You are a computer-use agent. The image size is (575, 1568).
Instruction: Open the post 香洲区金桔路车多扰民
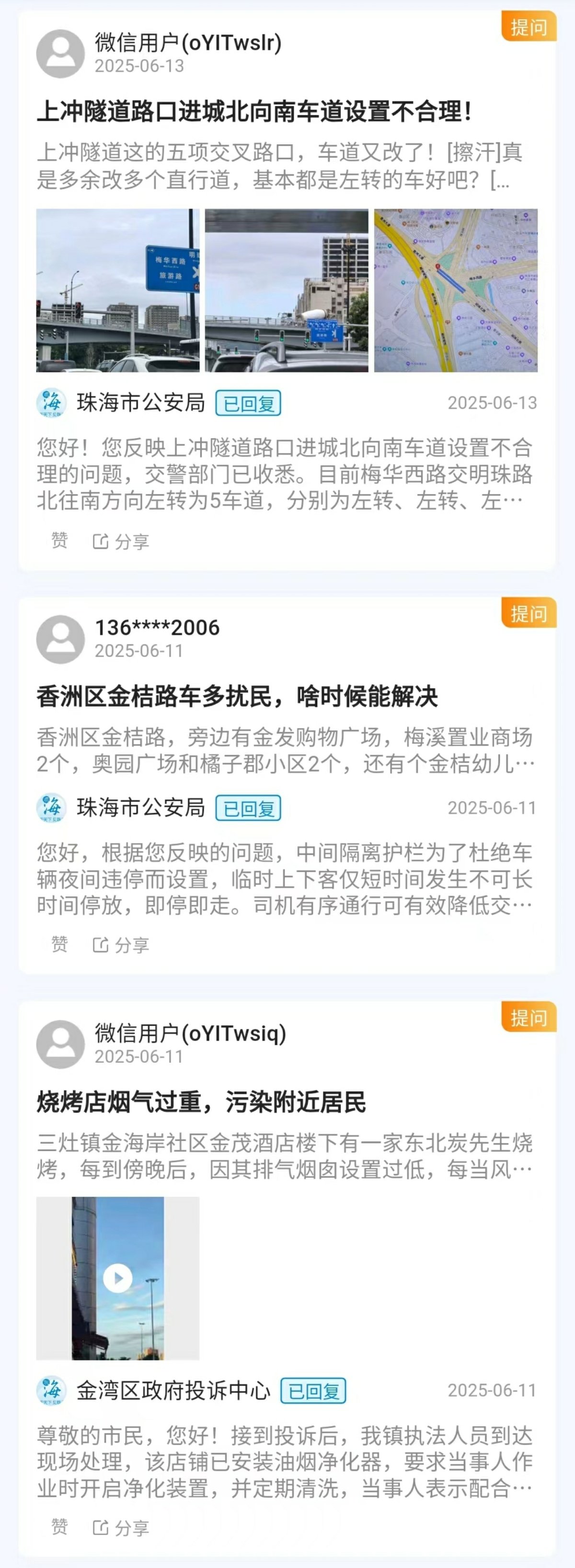(x=237, y=696)
